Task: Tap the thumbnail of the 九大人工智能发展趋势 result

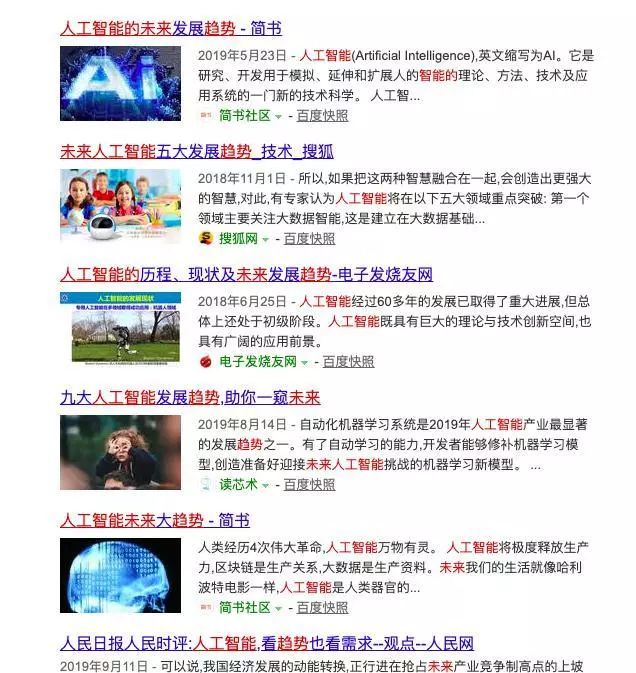Action: coord(120,452)
